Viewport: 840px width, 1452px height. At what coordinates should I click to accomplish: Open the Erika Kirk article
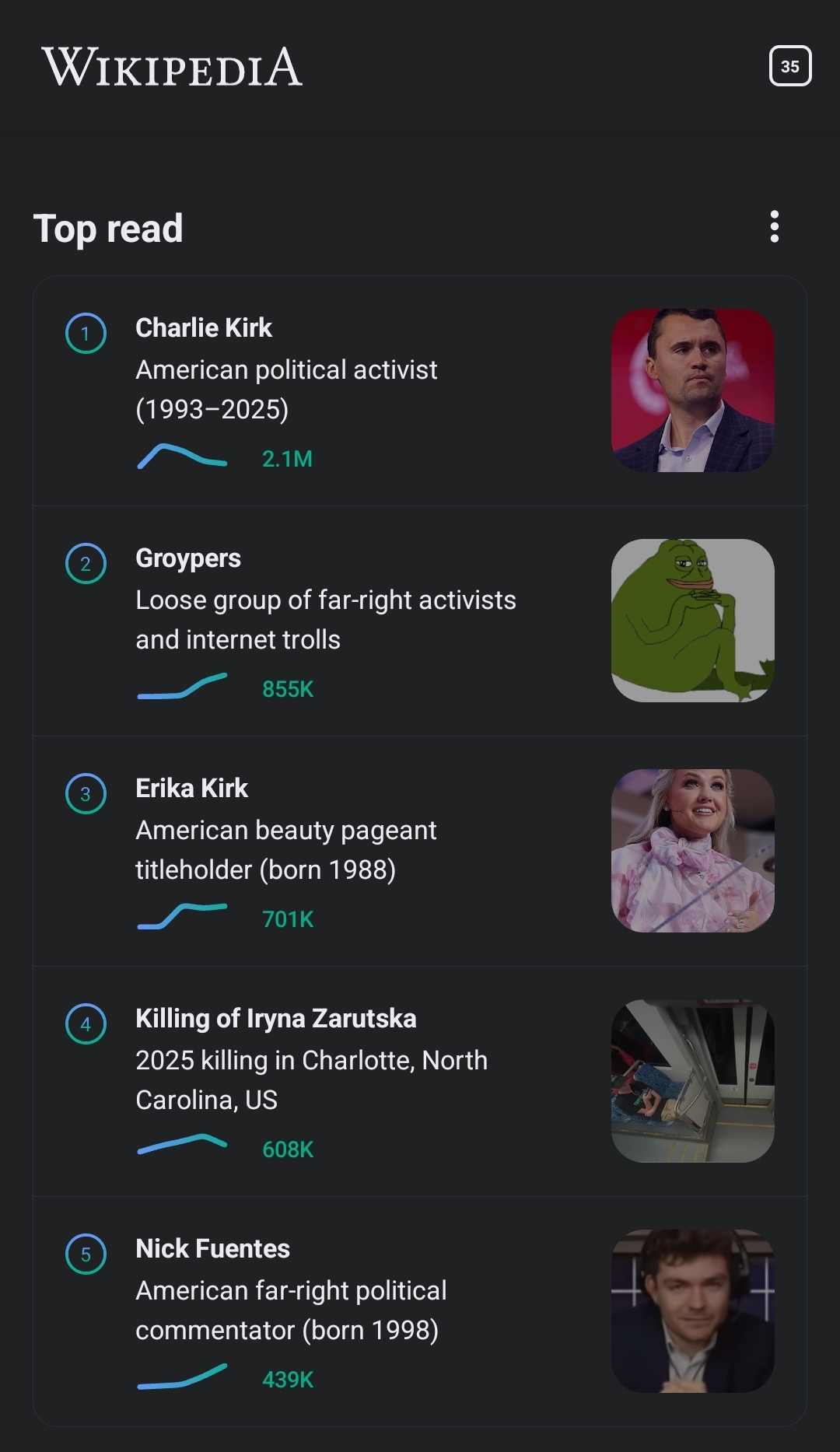pyautogui.click(x=191, y=789)
